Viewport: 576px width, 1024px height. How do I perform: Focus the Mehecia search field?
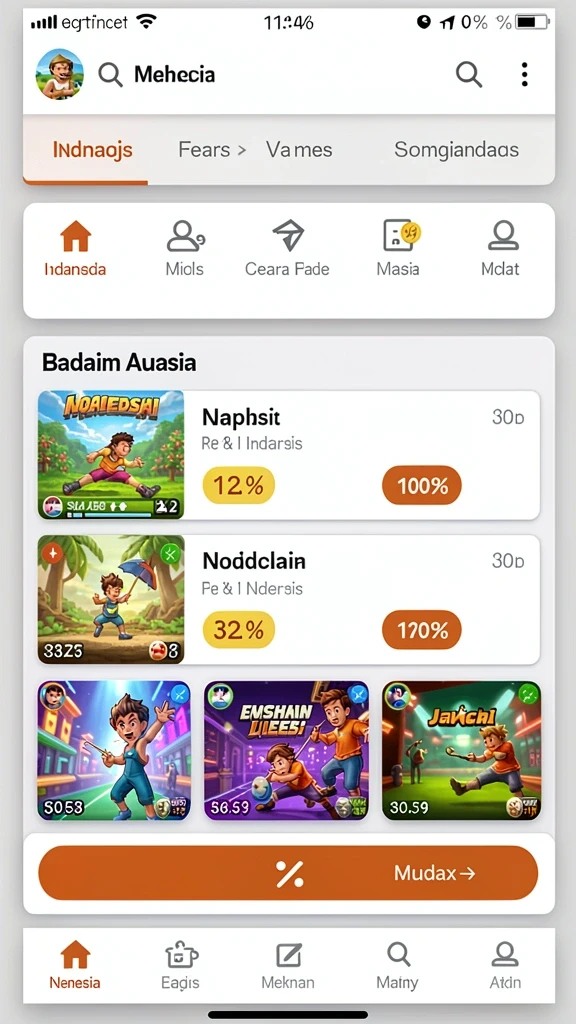[x=157, y=74]
